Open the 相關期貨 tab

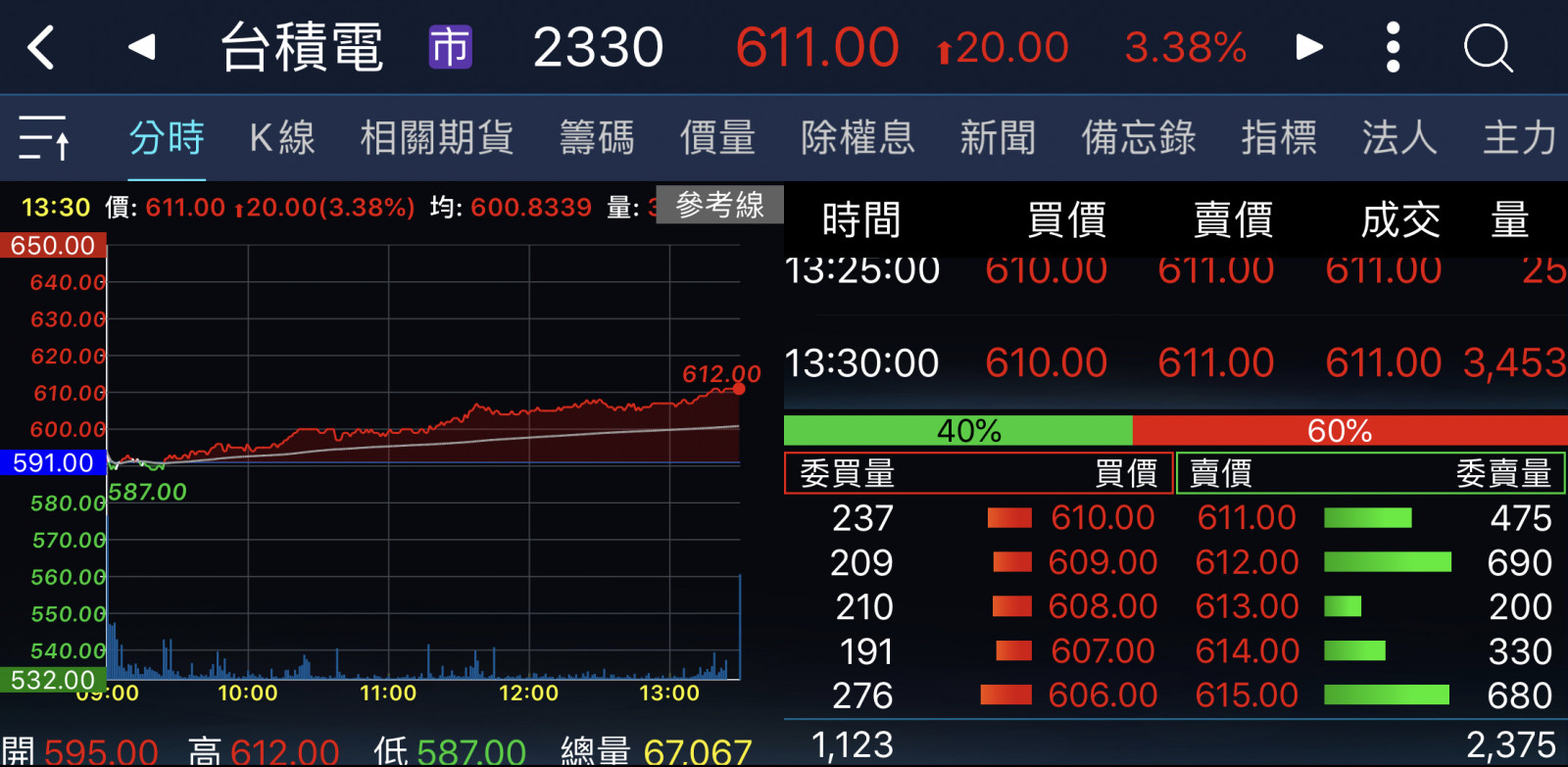pyautogui.click(x=437, y=138)
